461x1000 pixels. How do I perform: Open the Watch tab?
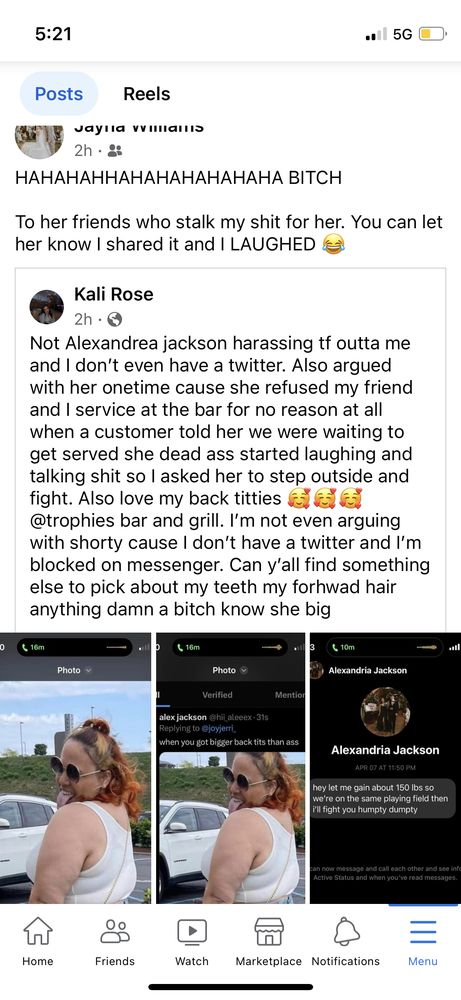pos(192,941)
